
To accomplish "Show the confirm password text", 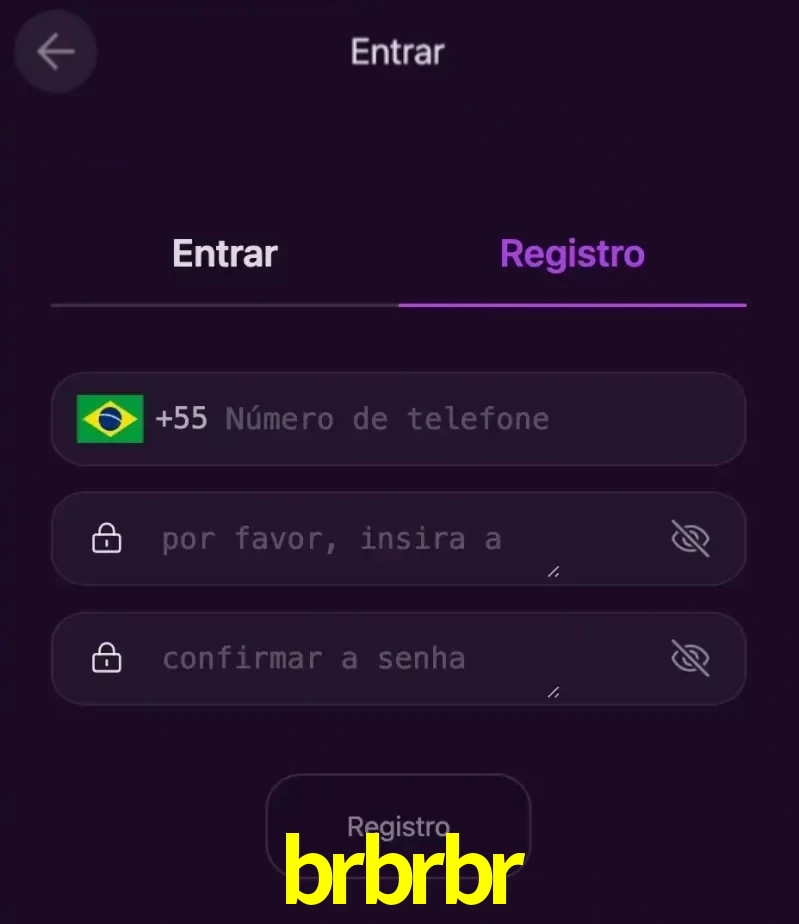I will pyautogui.click(x=691, y=658).
